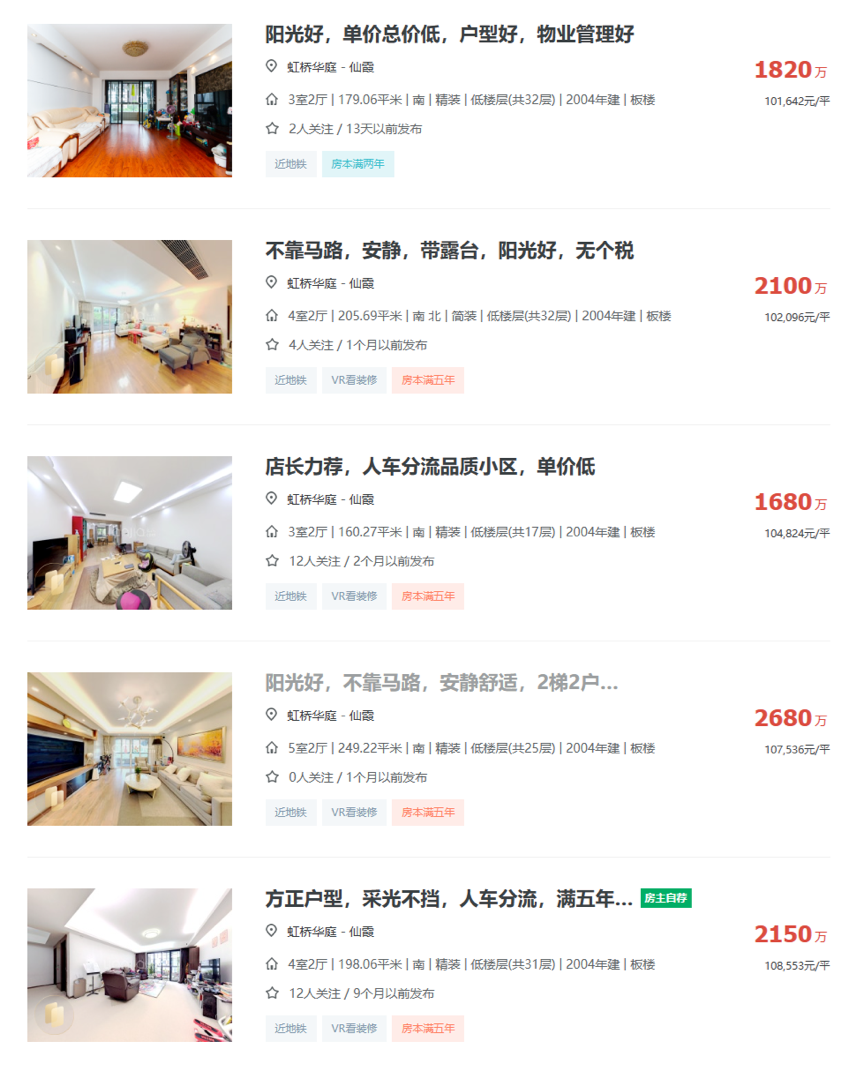View photo of the 2100万 listing

coord(129,317)
